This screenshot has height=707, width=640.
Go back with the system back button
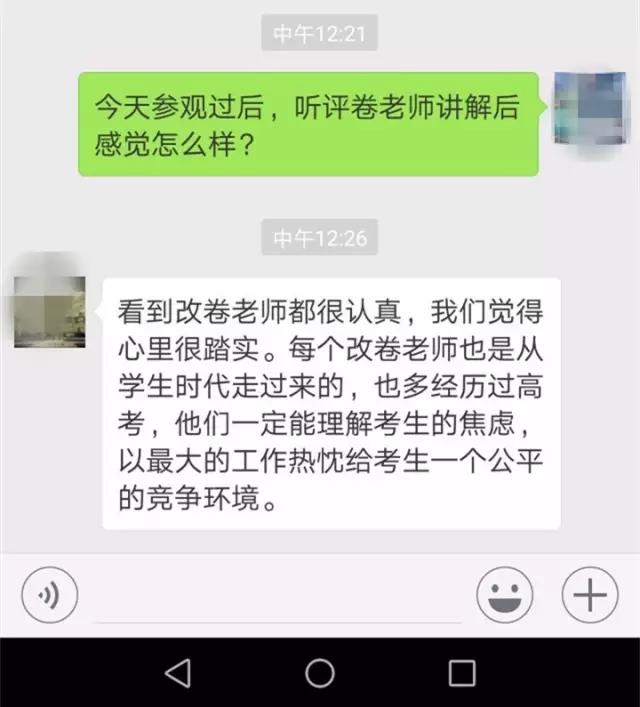click(178, 674)
